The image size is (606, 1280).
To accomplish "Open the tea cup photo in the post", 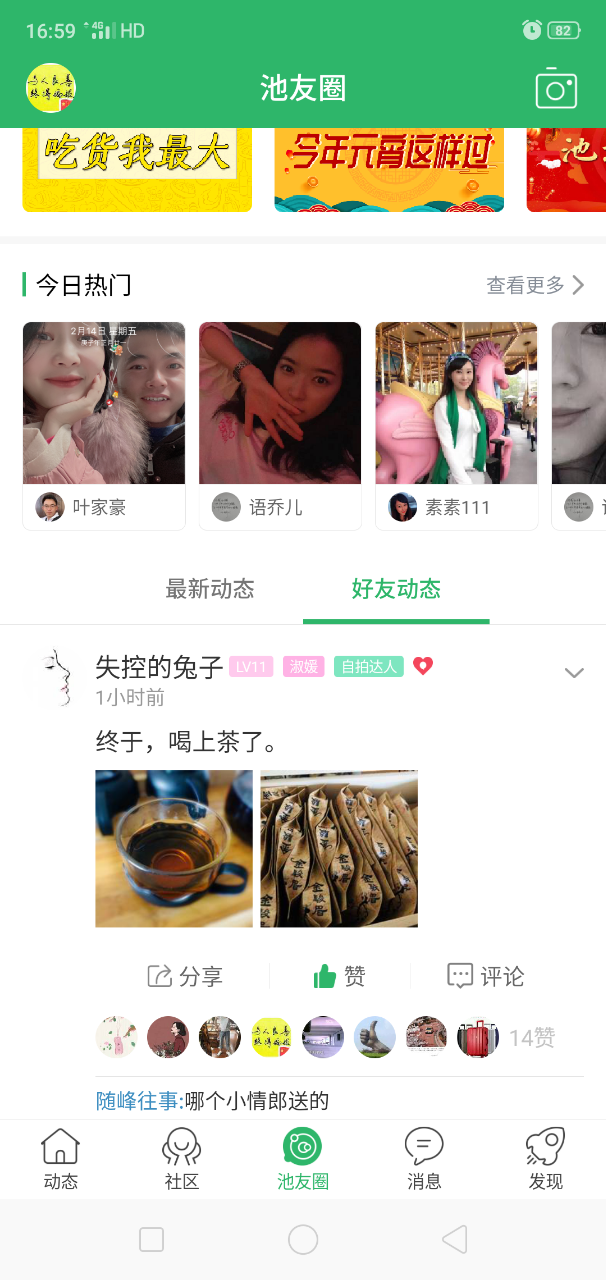I will (174, 849).
